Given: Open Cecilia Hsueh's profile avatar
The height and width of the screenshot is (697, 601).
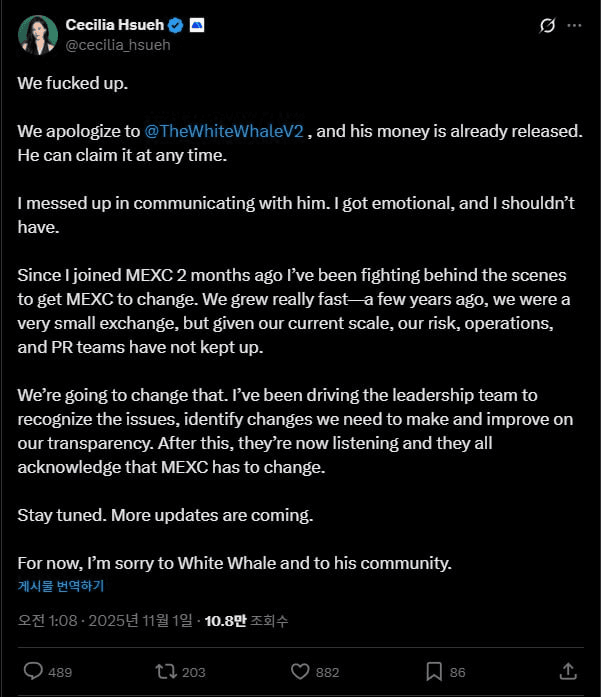Looking at the screenshot, I should pos(37,33).
